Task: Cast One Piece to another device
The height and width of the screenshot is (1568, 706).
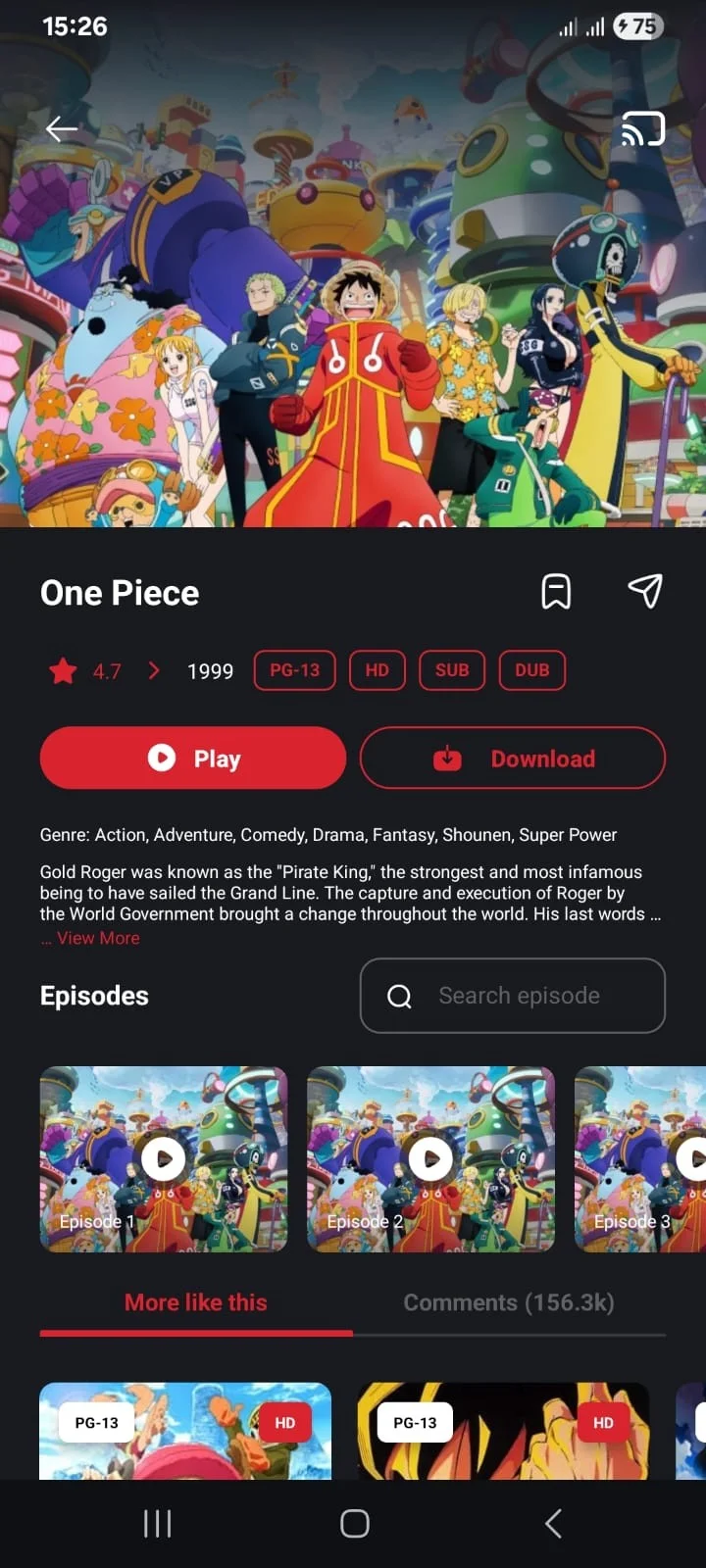Action: tap(643, 128)
